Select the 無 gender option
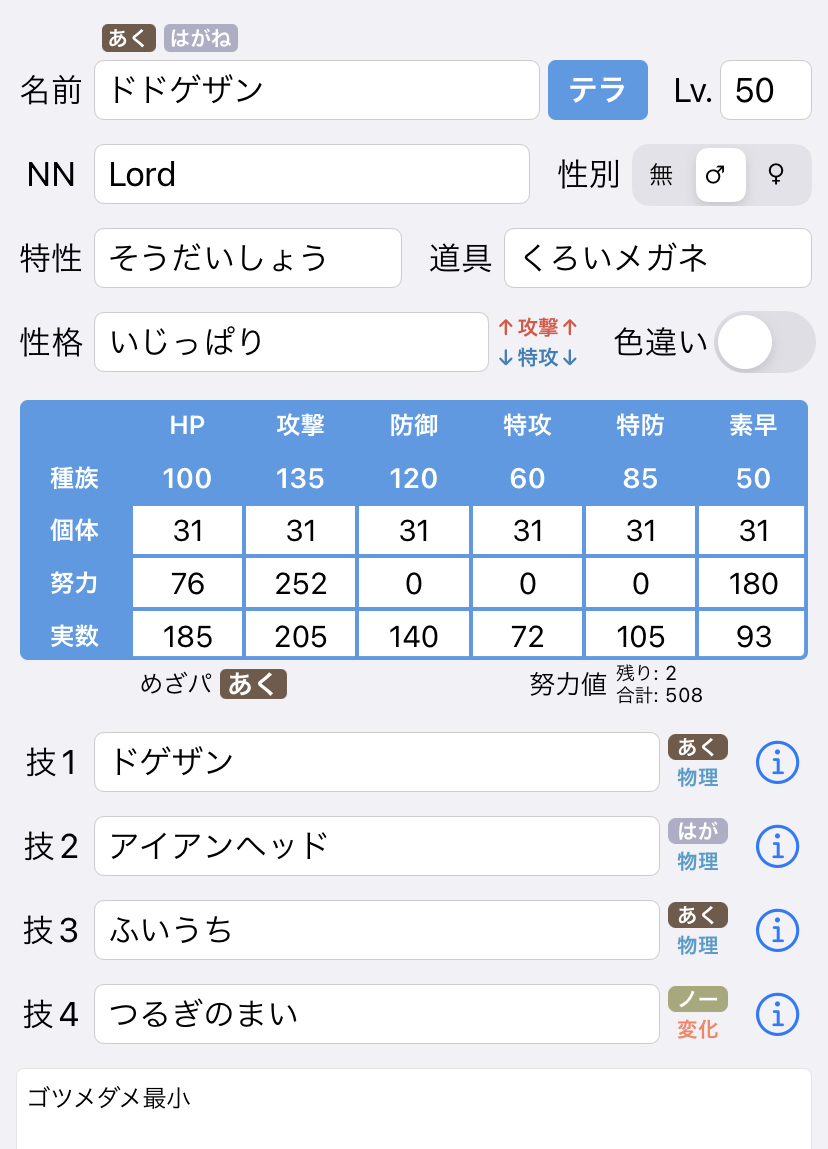 click(662, 175)
